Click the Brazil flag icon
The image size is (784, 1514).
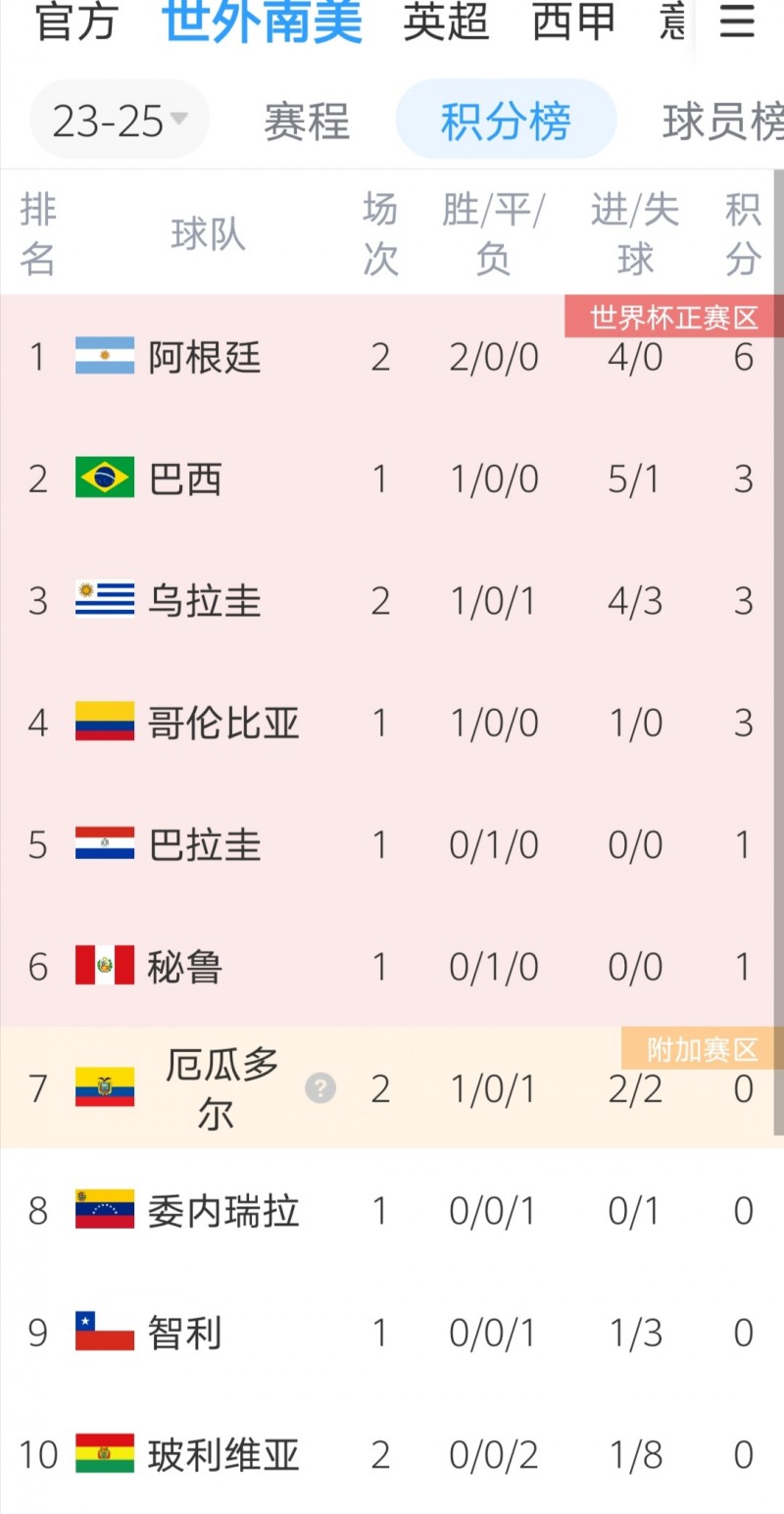click(101, 479)
